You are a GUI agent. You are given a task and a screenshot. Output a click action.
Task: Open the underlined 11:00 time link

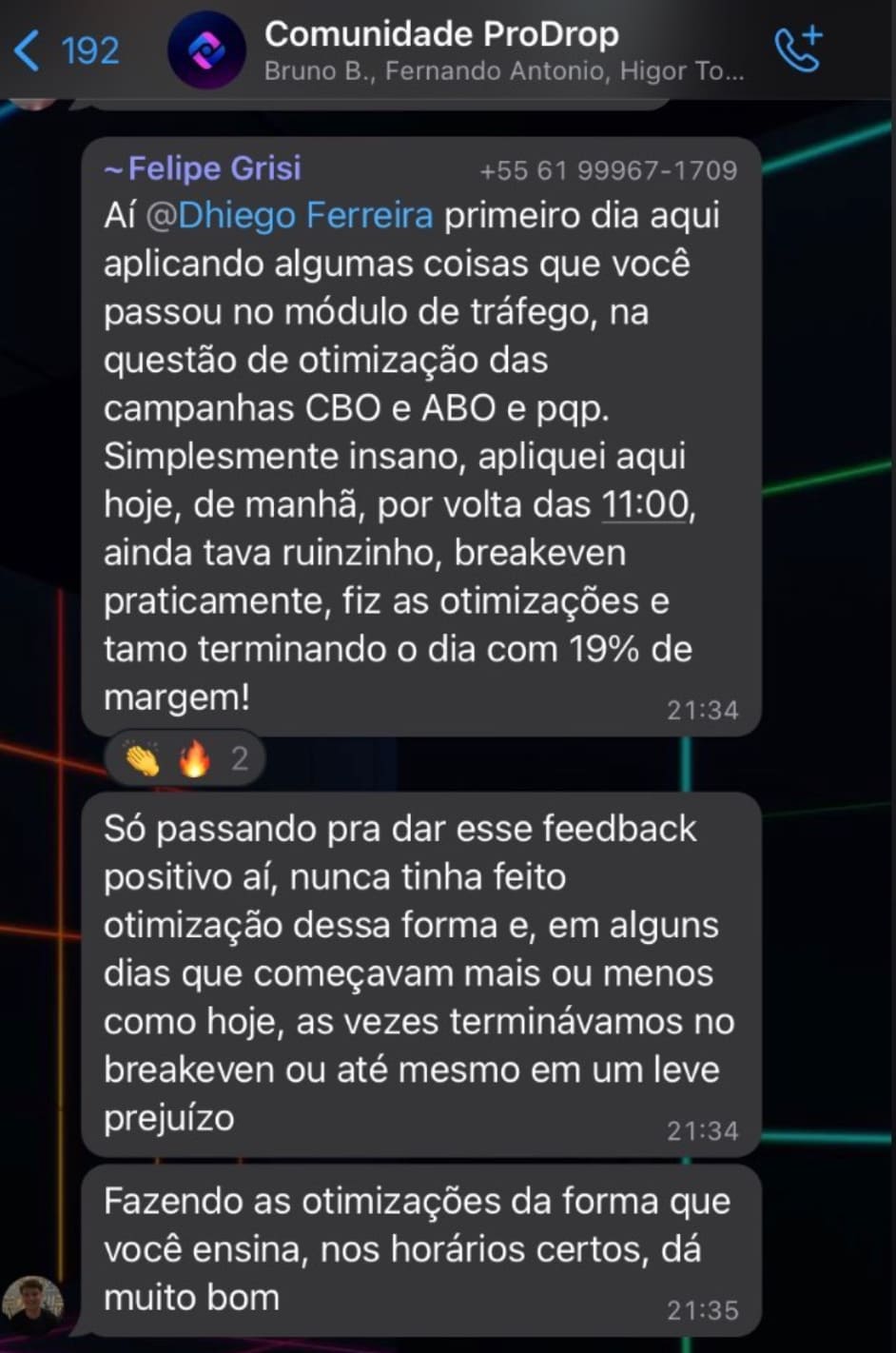[644, 504]
